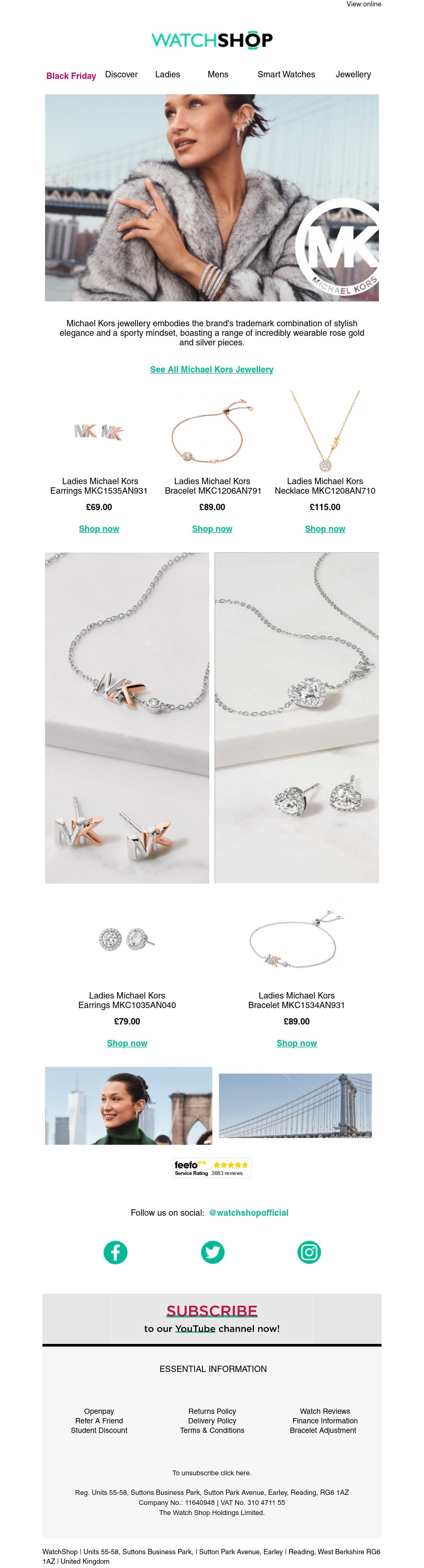Open the Returns Policy link

pos(211,1411)
